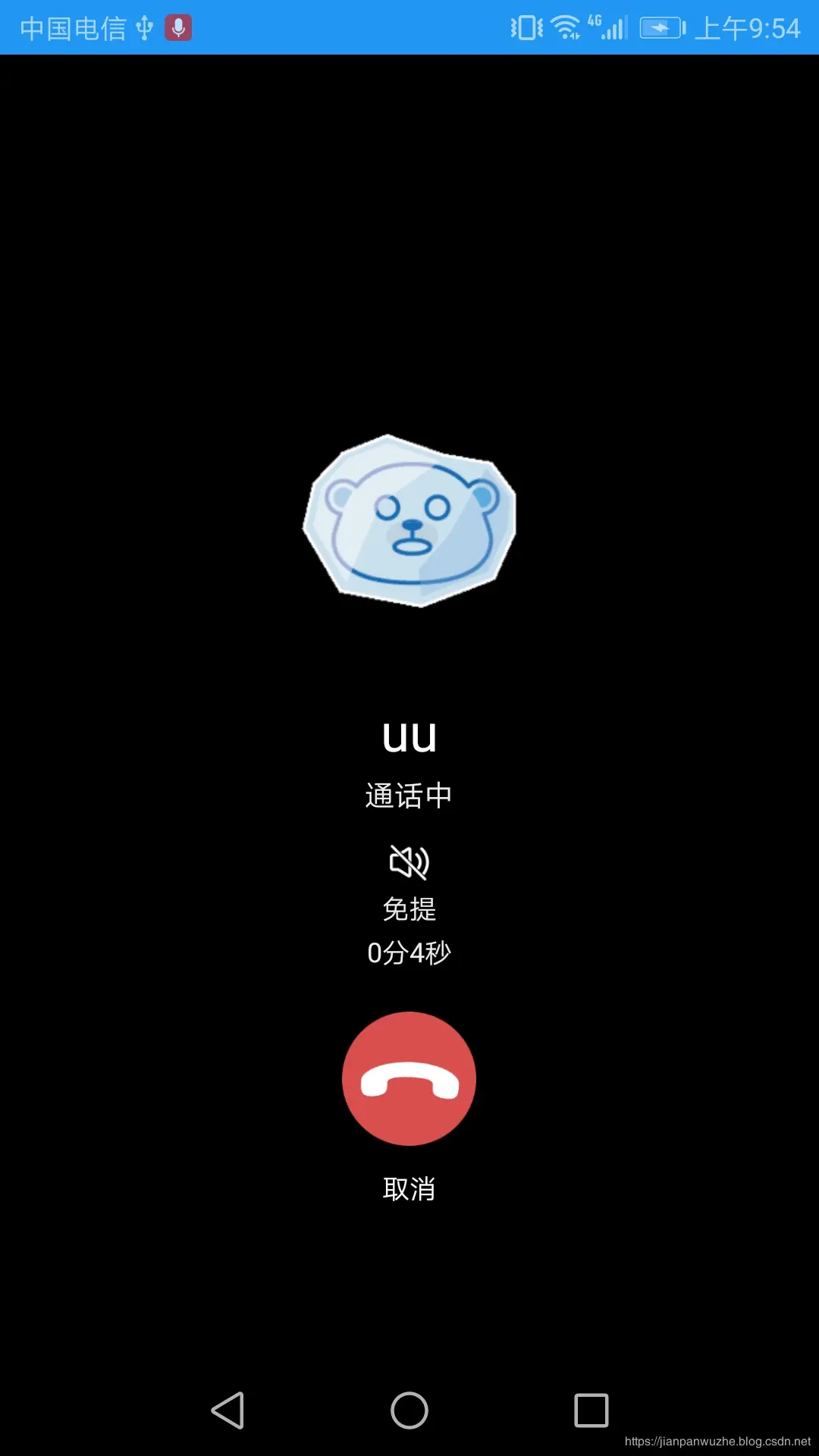The width and height of the screenshot is (819, 1456).
Task: Go back using the system back button
Action: point(227,1410)
